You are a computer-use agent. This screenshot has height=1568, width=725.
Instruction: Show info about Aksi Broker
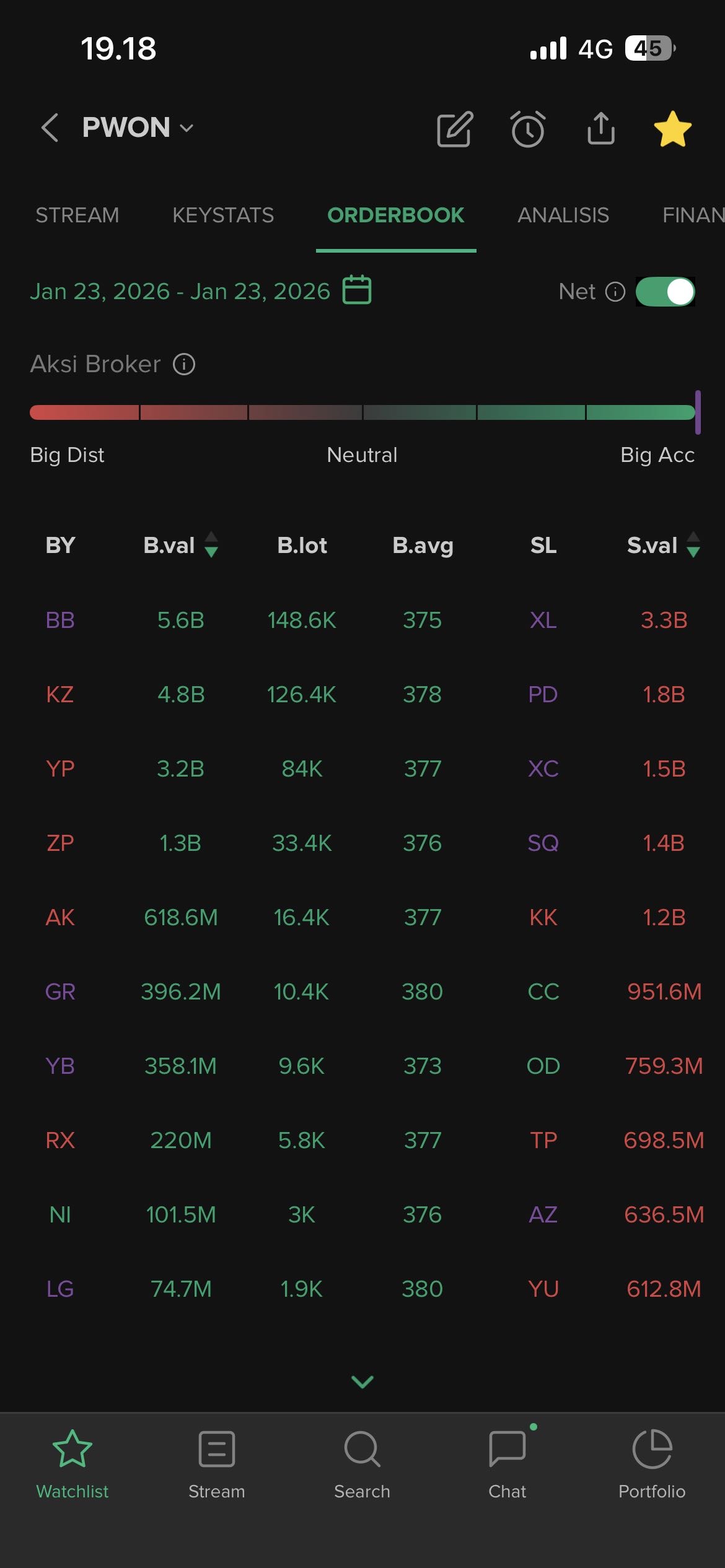point(184,364)
